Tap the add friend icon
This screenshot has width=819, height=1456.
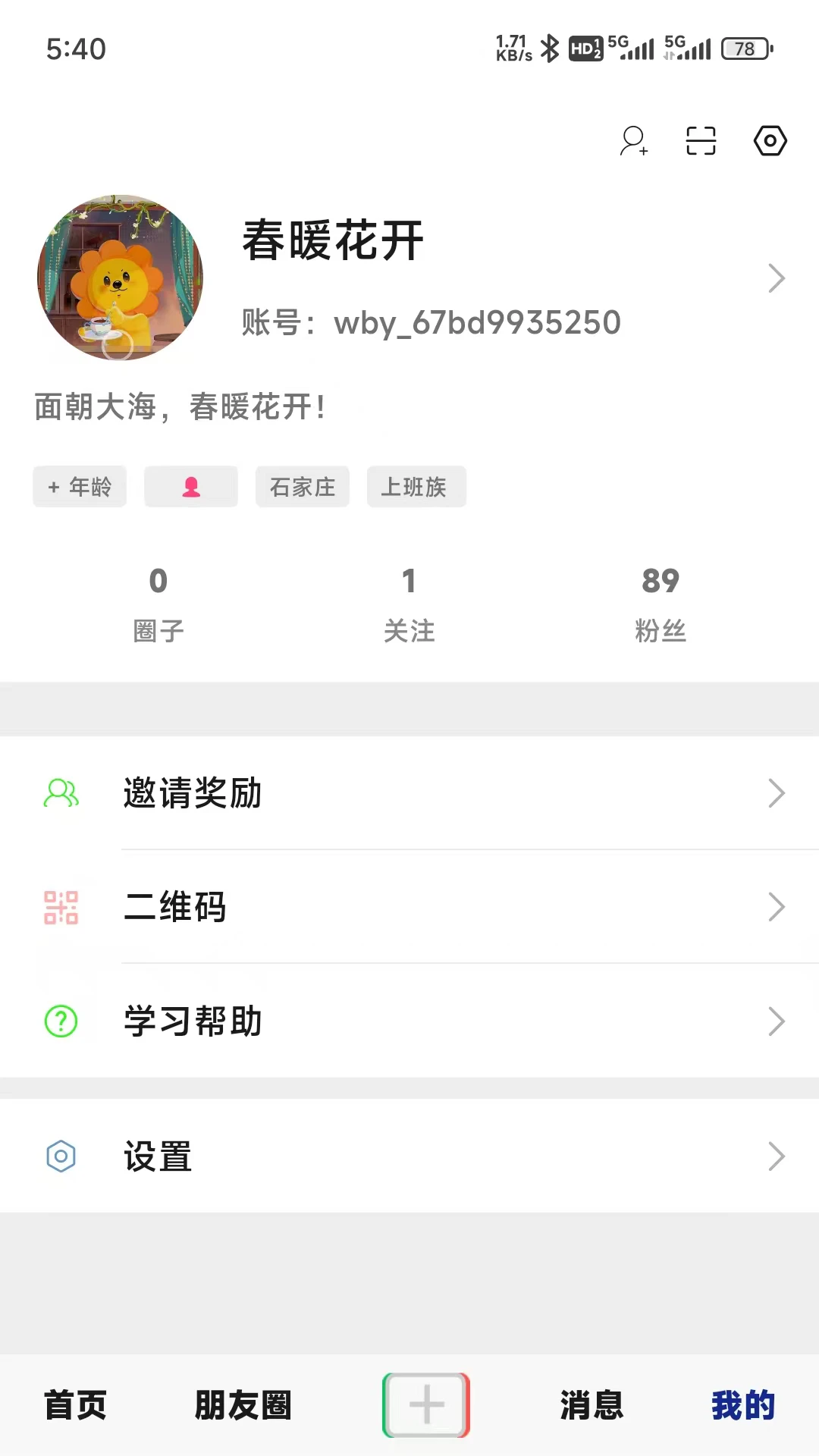(633, 141)
